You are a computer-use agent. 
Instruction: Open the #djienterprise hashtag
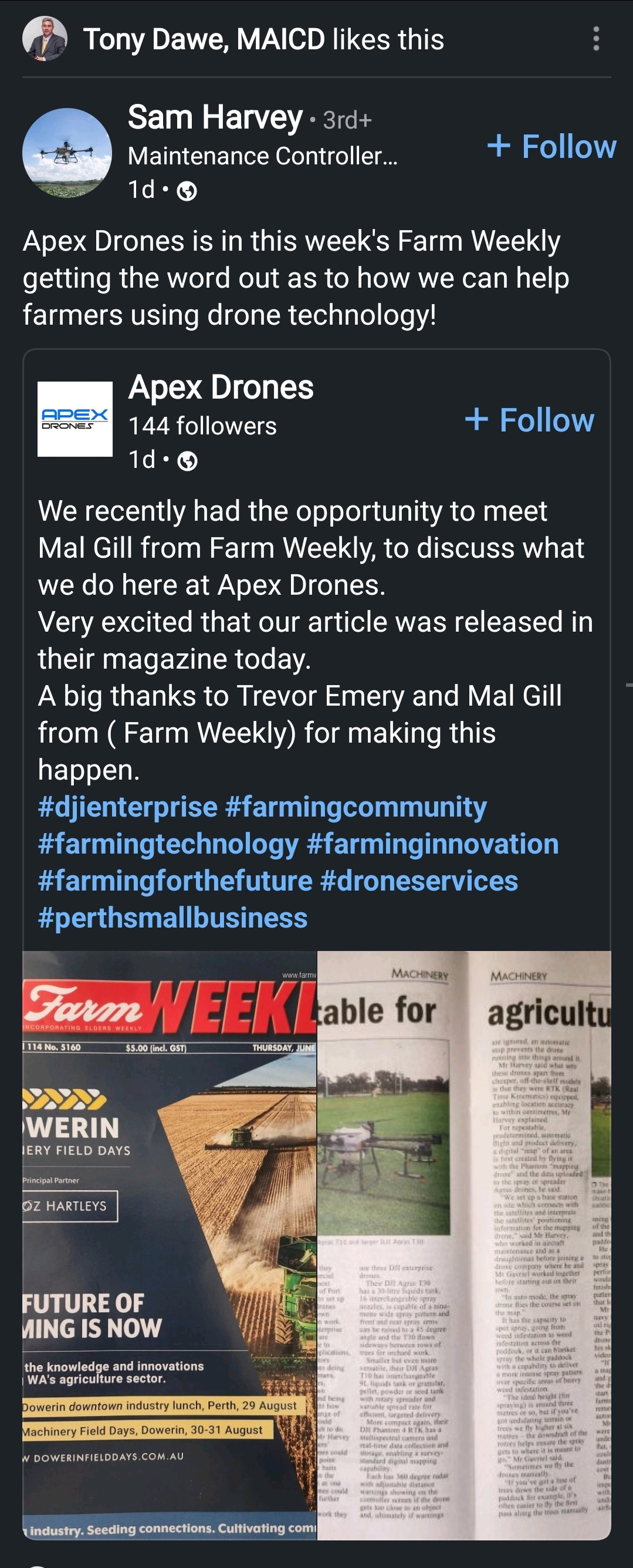[127, 807]
